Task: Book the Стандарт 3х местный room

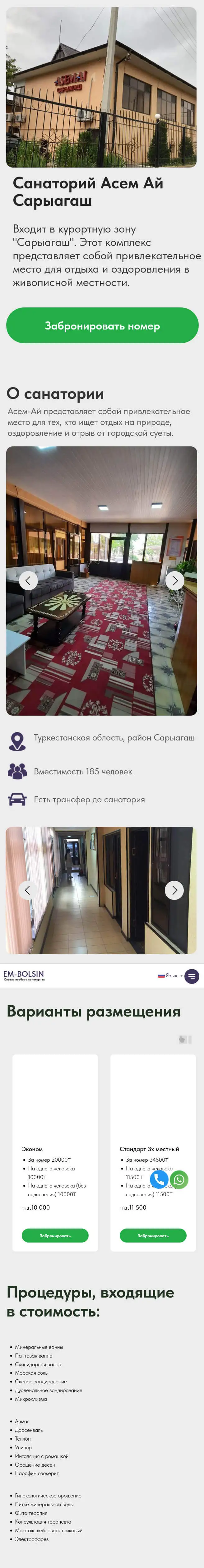Action: [x=153, y=1235]
